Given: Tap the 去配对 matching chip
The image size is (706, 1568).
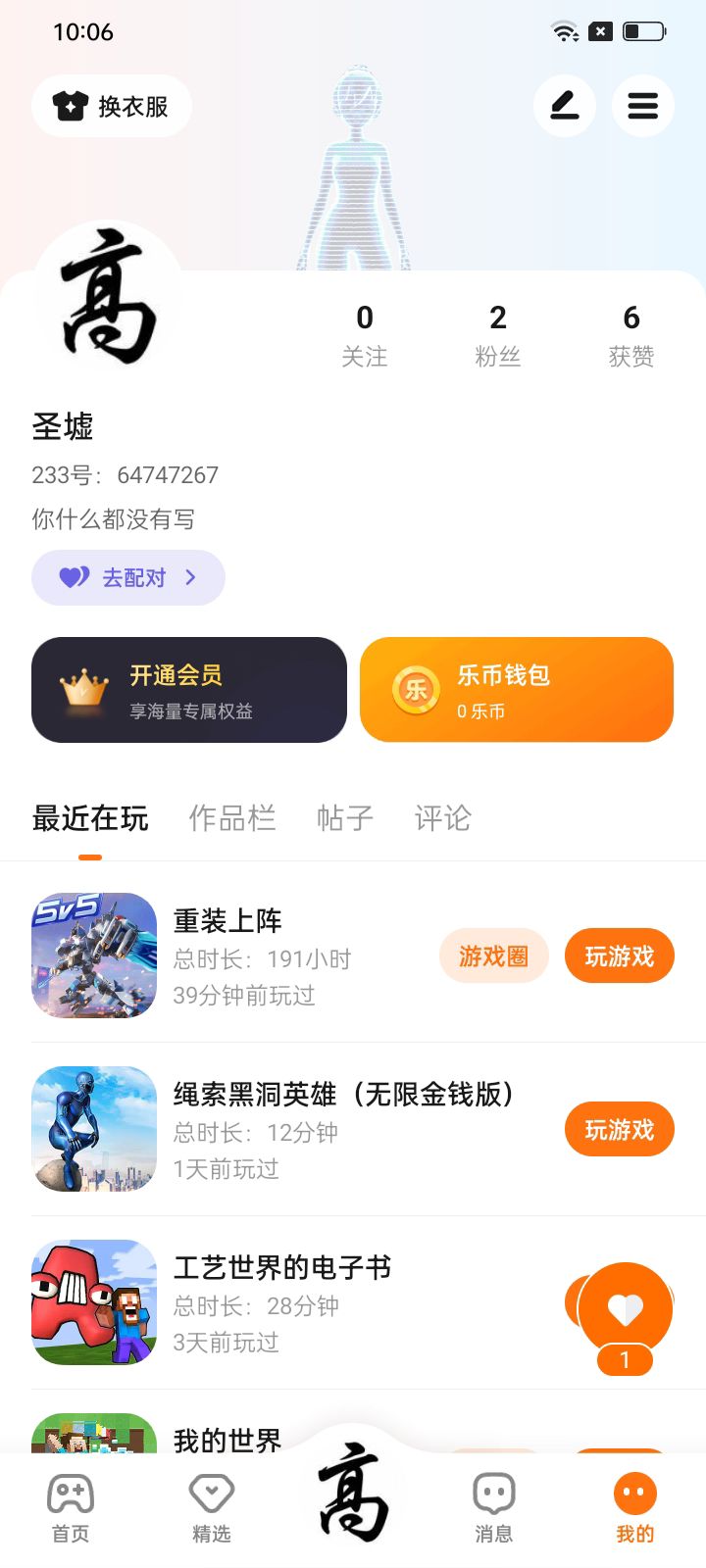Looking at the screenshot, I should point(128,578).
